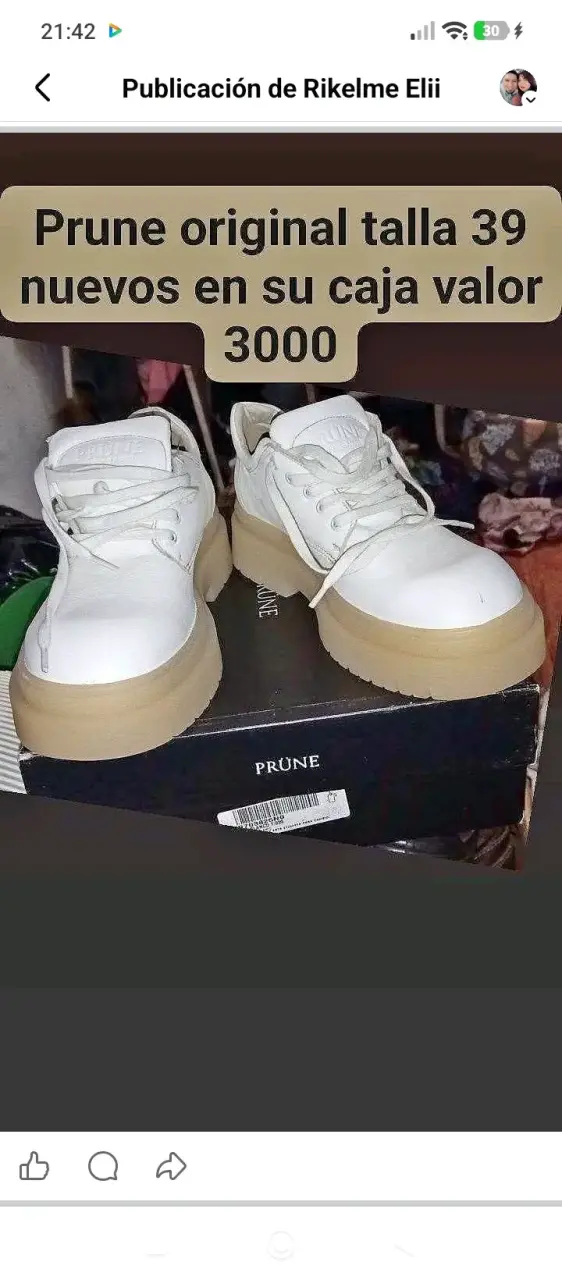Like this Prune shoes post
The height and width of the screenshot is (1280, 562).
tap(34, 1166)
